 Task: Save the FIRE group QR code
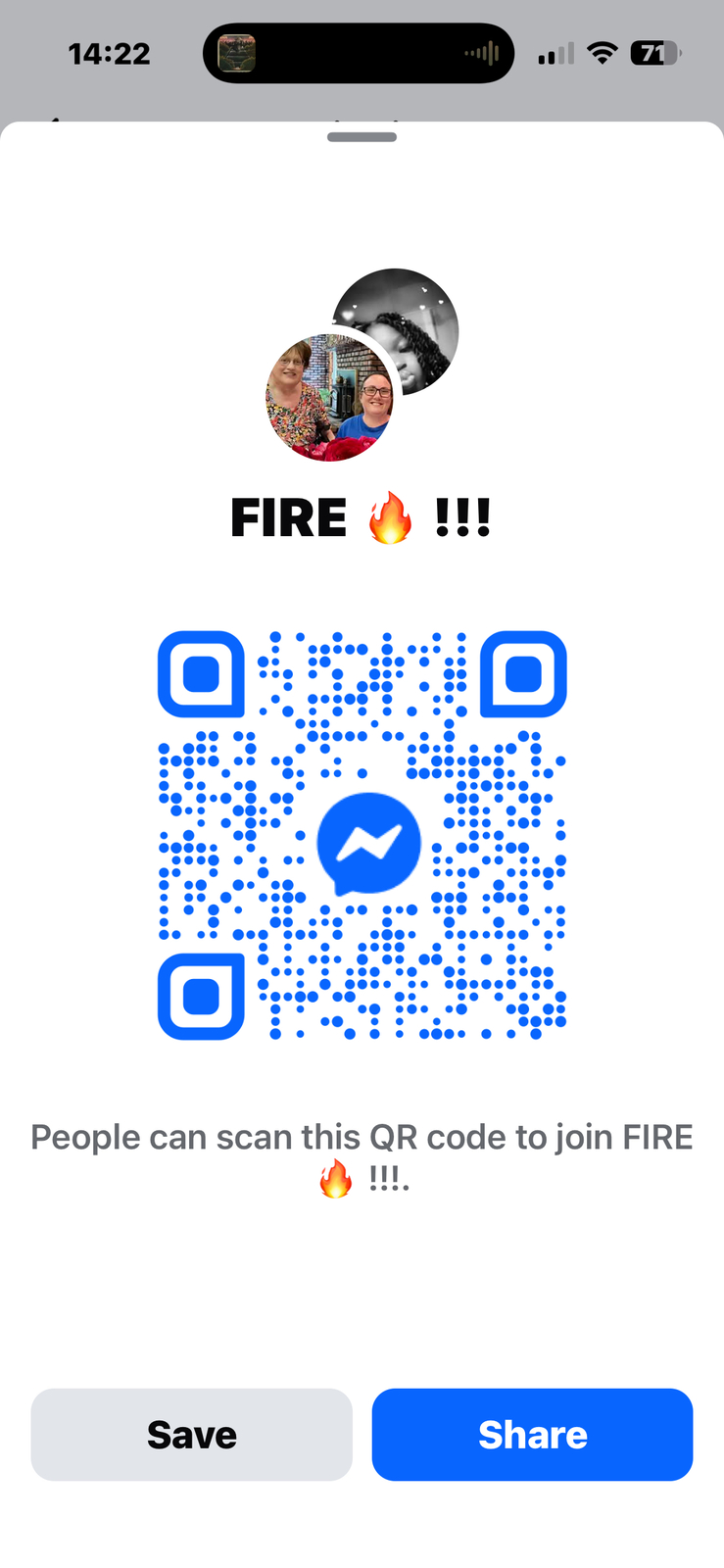pos(191,1434)
